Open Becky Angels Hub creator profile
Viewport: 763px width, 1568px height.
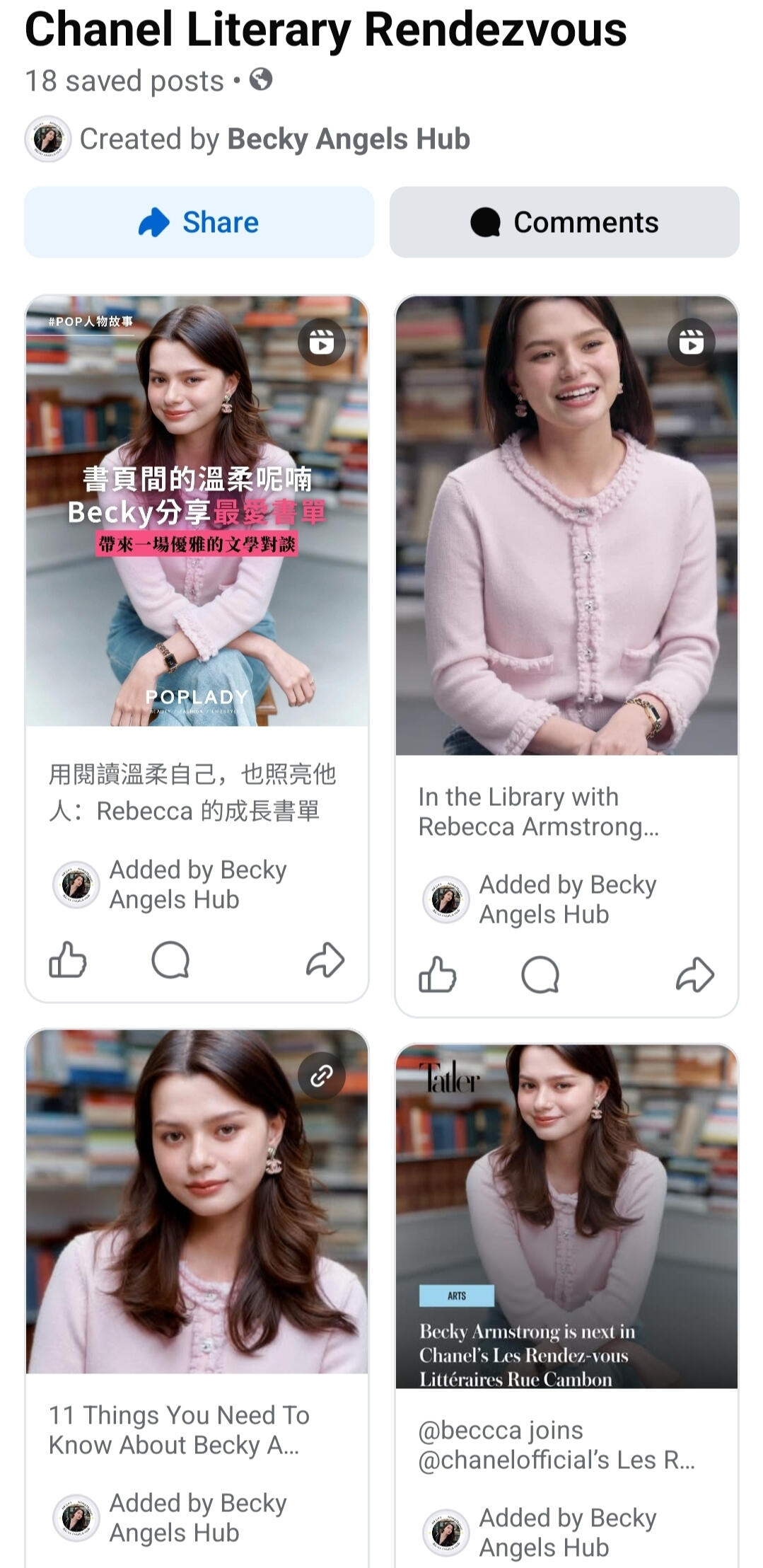click(348, 139)
